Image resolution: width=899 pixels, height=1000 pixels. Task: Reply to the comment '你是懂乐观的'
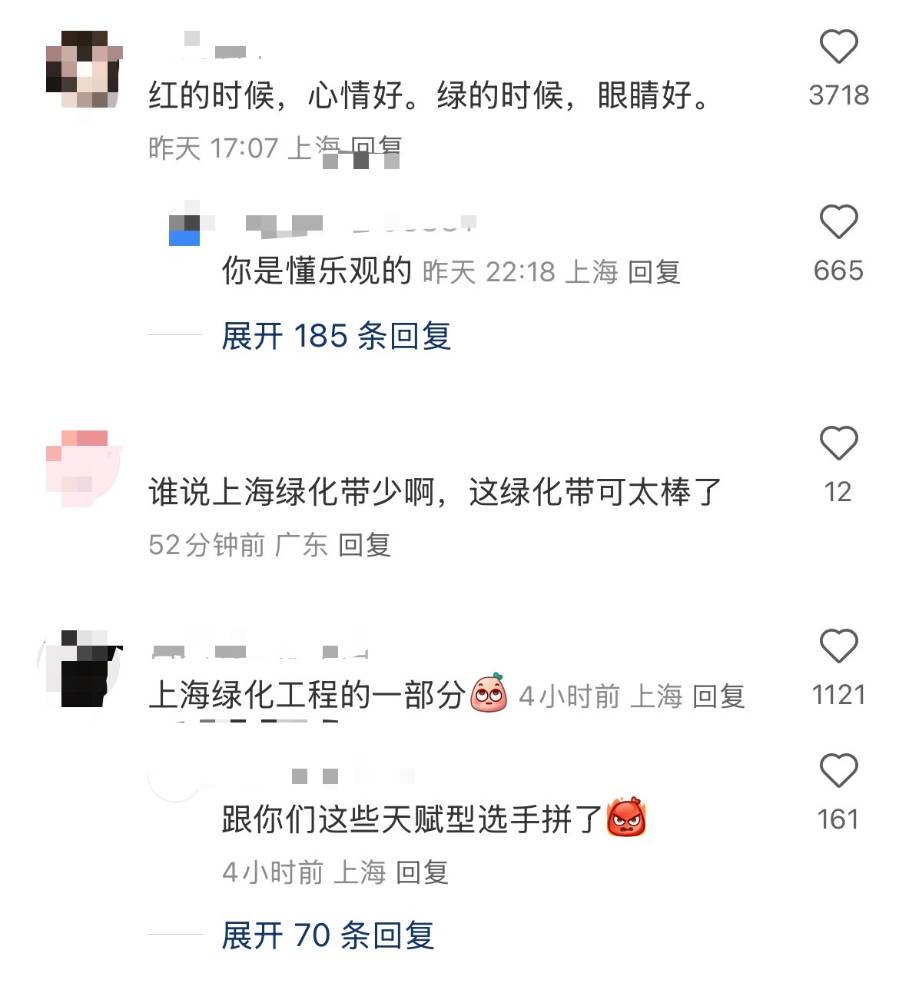(654, 272)
